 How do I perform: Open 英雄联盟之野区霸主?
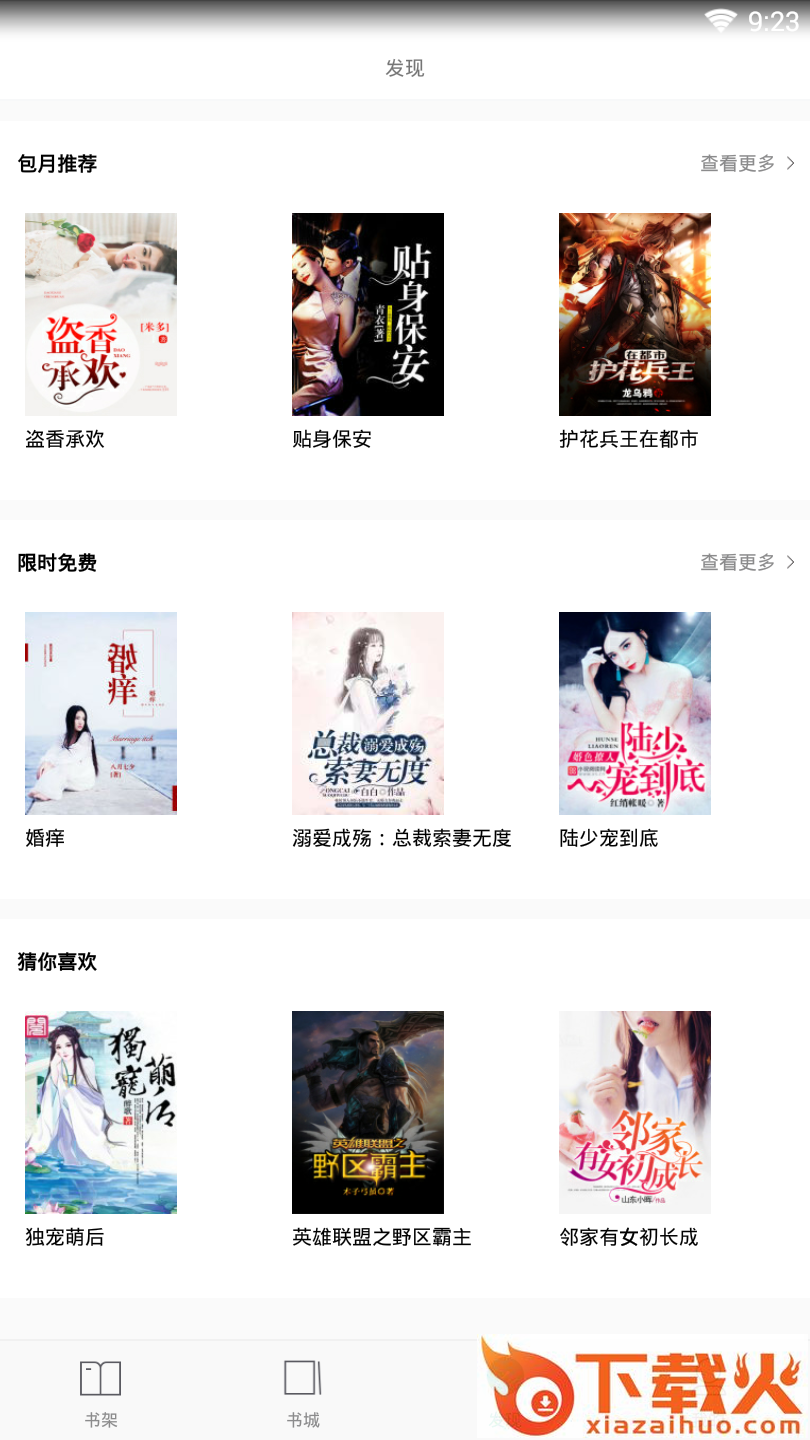[x=368, y=1112]
